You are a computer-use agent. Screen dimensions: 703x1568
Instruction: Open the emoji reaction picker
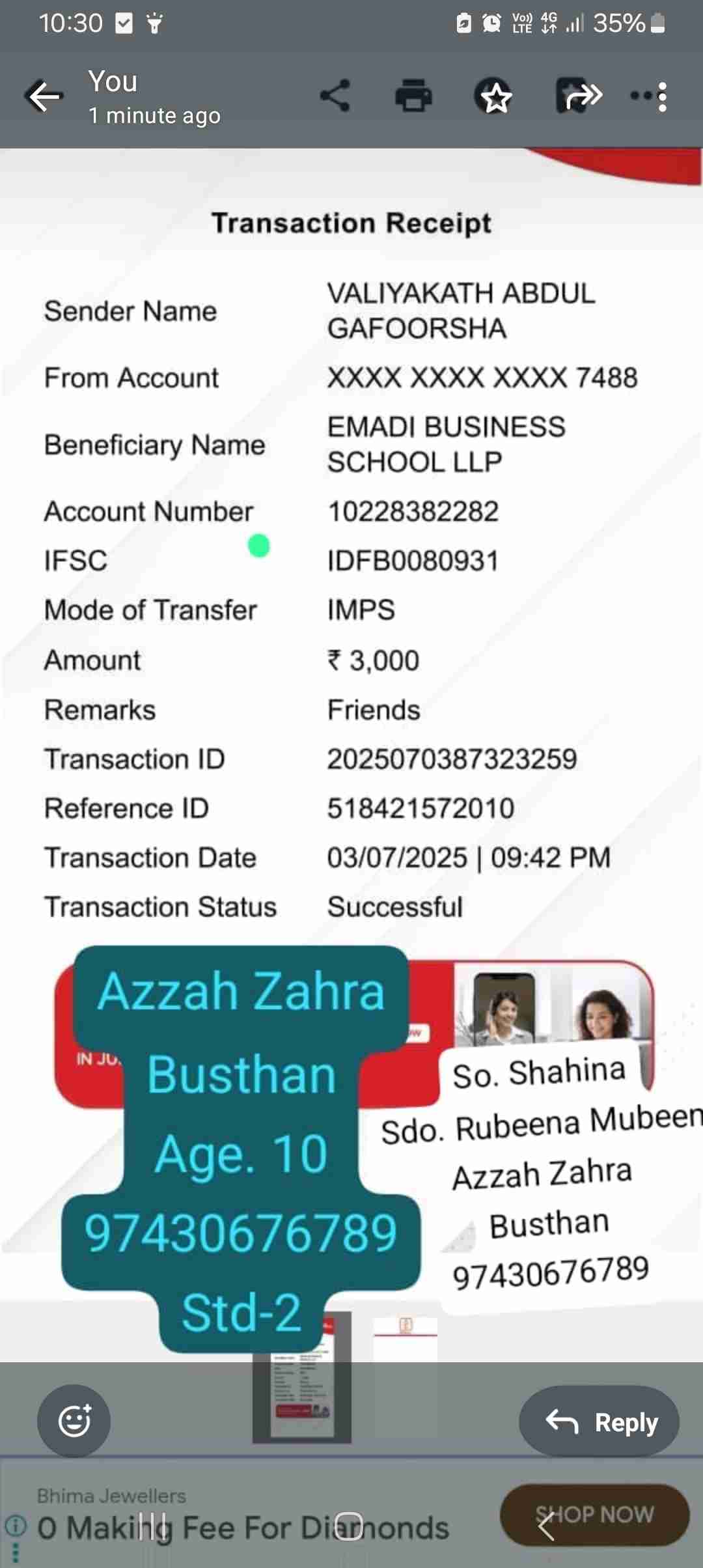coord(74,1420)
